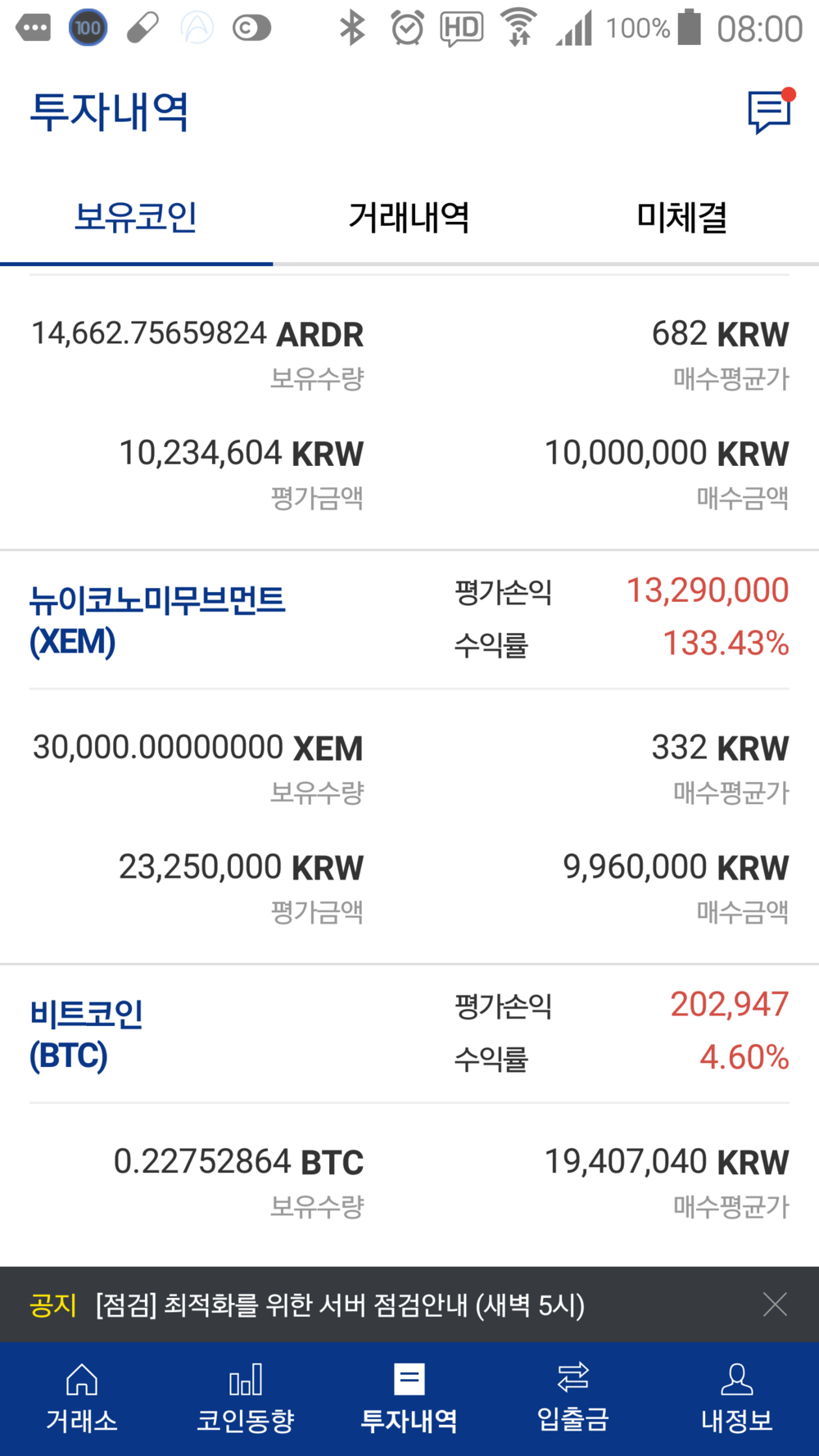
Task: Switch to the 내정보 tab
Action: pos(737,1399)
